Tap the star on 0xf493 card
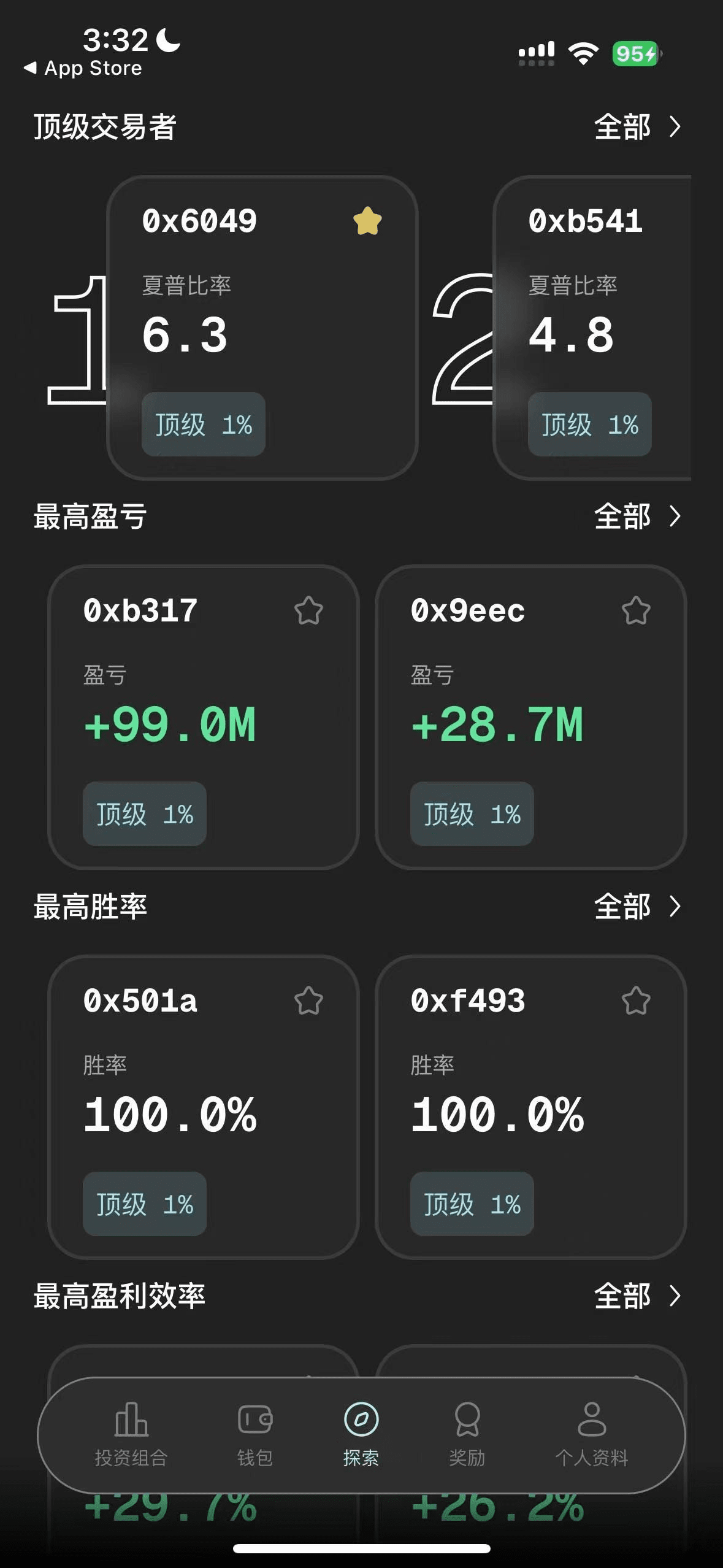 point(636,1001)
